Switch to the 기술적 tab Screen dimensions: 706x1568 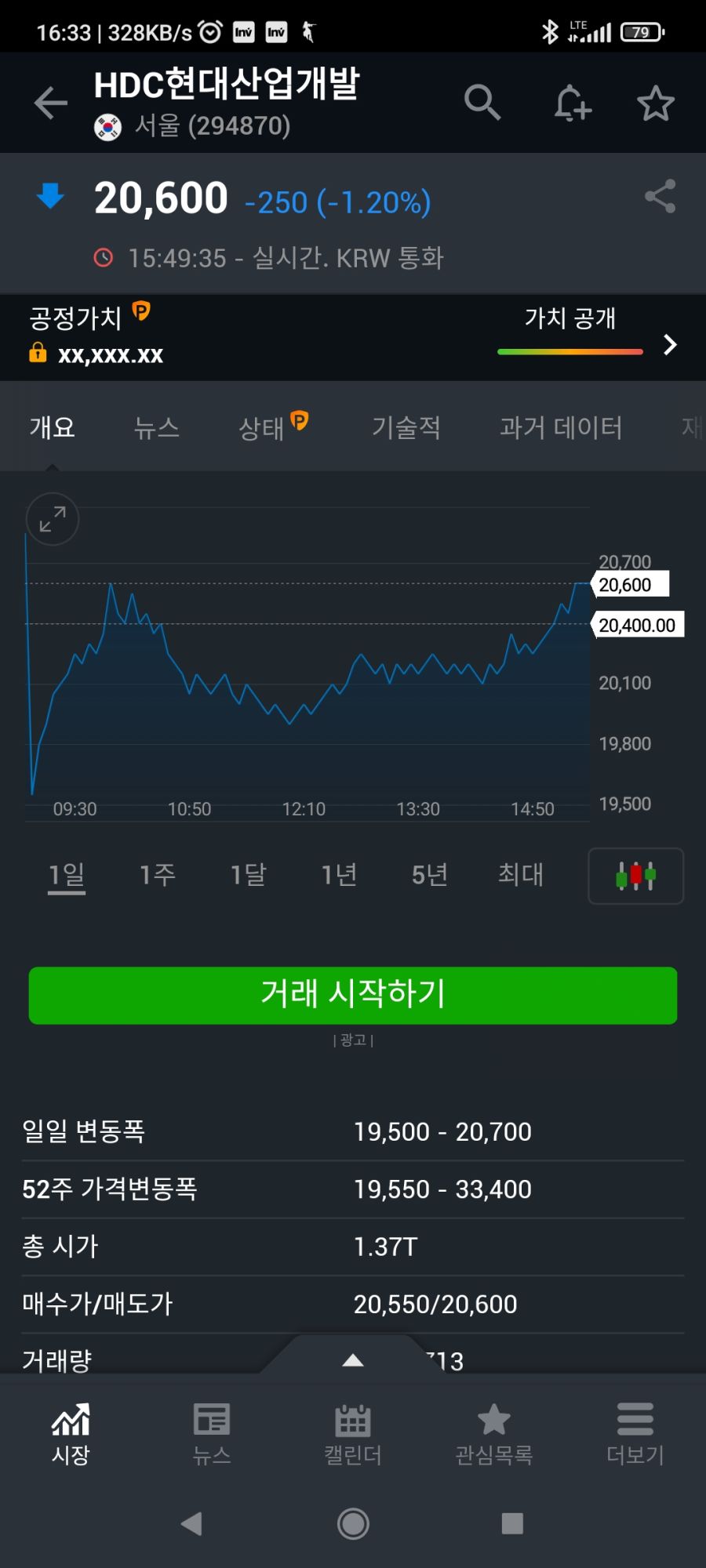pyautogui.click(x=405, y=428)
